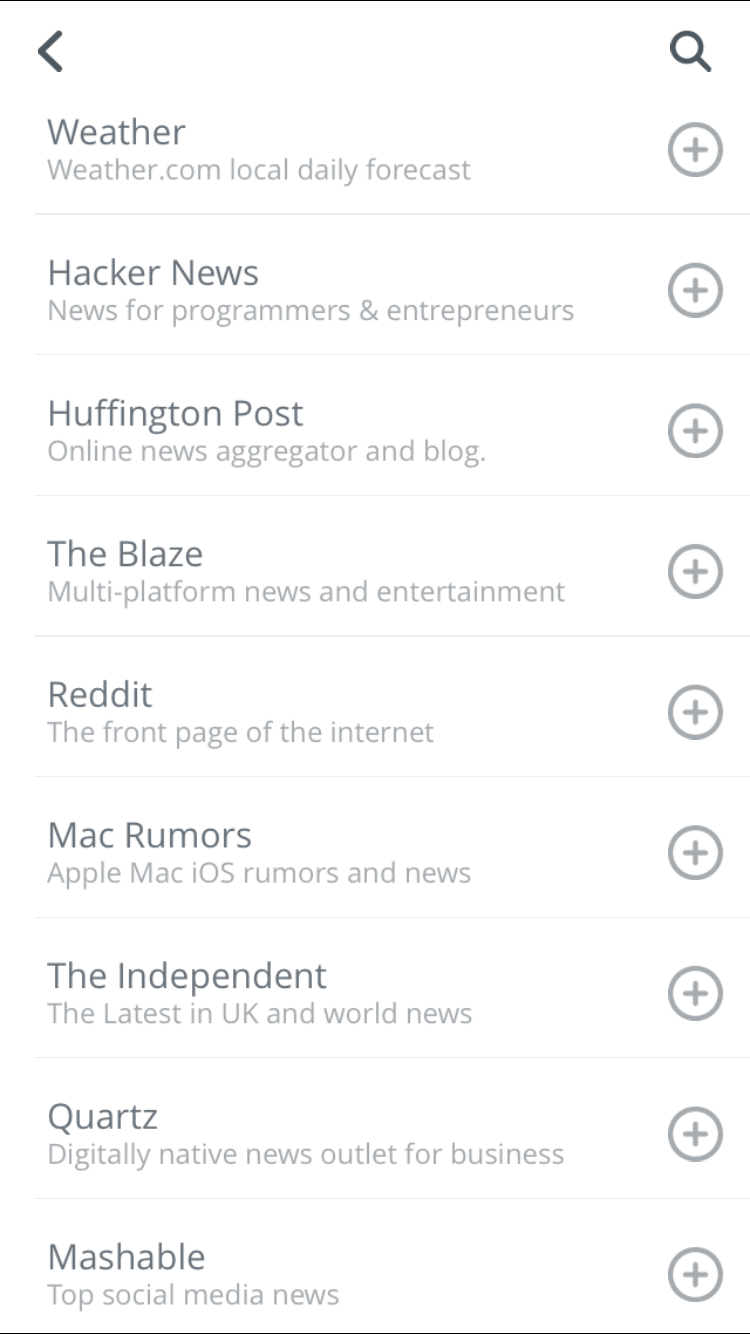Screen dimensions: 750x1334
Task: Add the Mac Rumors source
Action: [695, 853]
